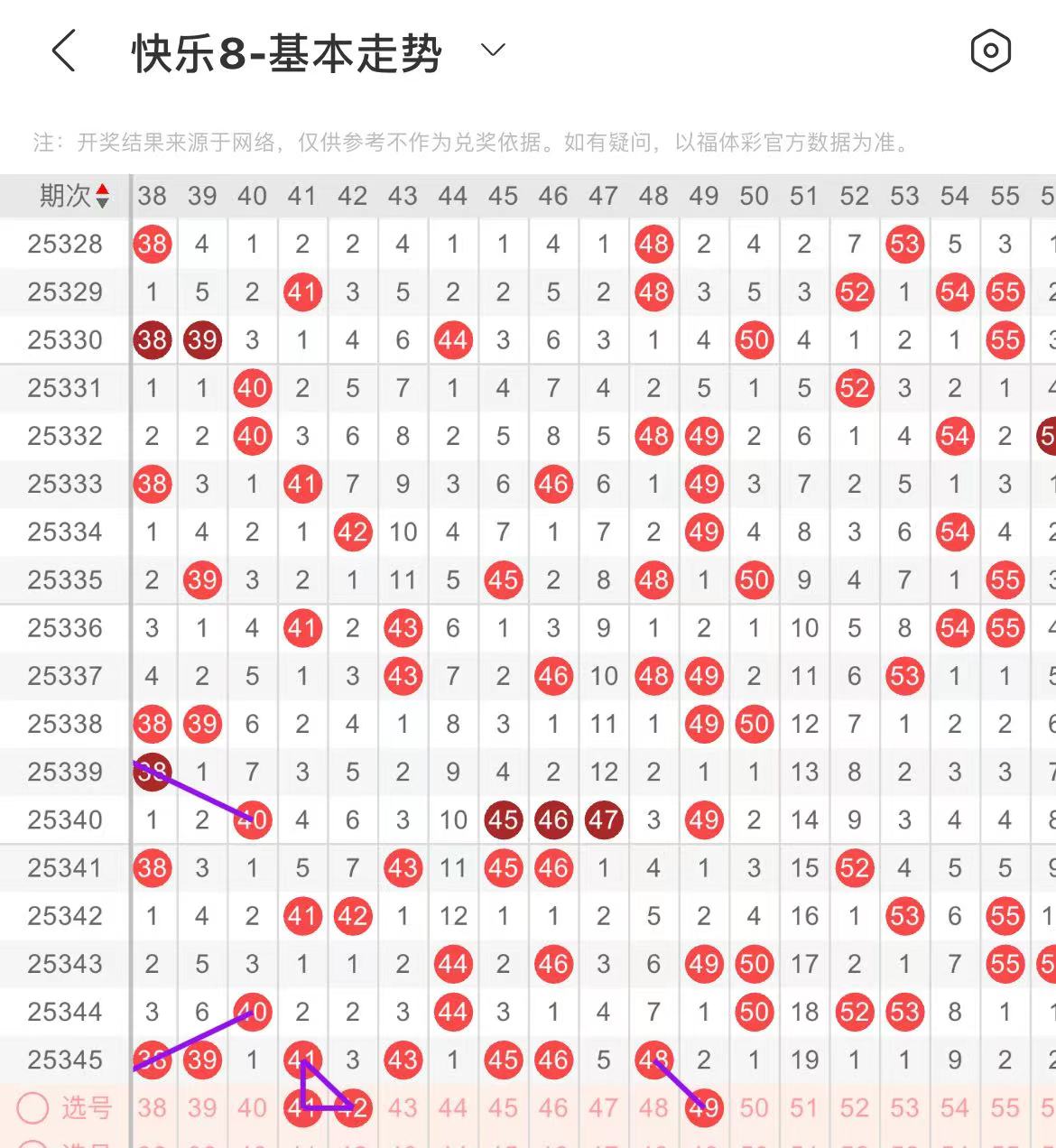The height and width of the screenshot is (1148, 1056).
Task: Pick number 45 in the 选号 row
Action: click(503, 1107)
